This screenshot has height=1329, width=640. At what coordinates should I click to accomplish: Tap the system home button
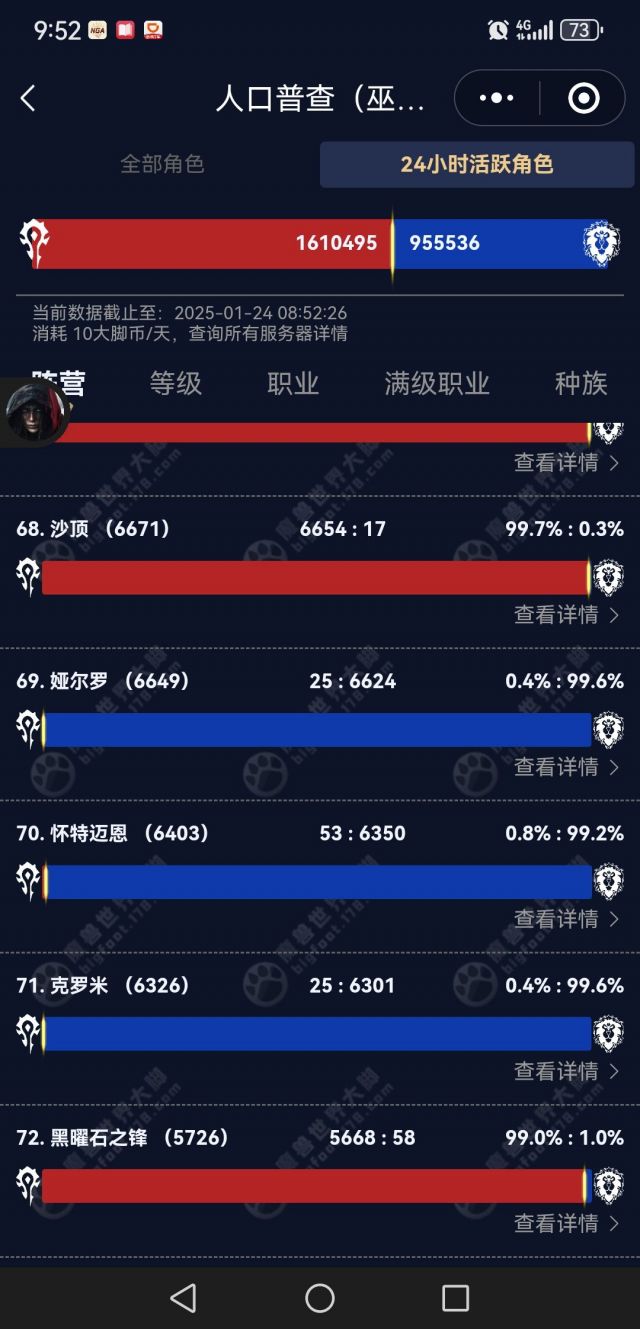tap(320, 1298)
